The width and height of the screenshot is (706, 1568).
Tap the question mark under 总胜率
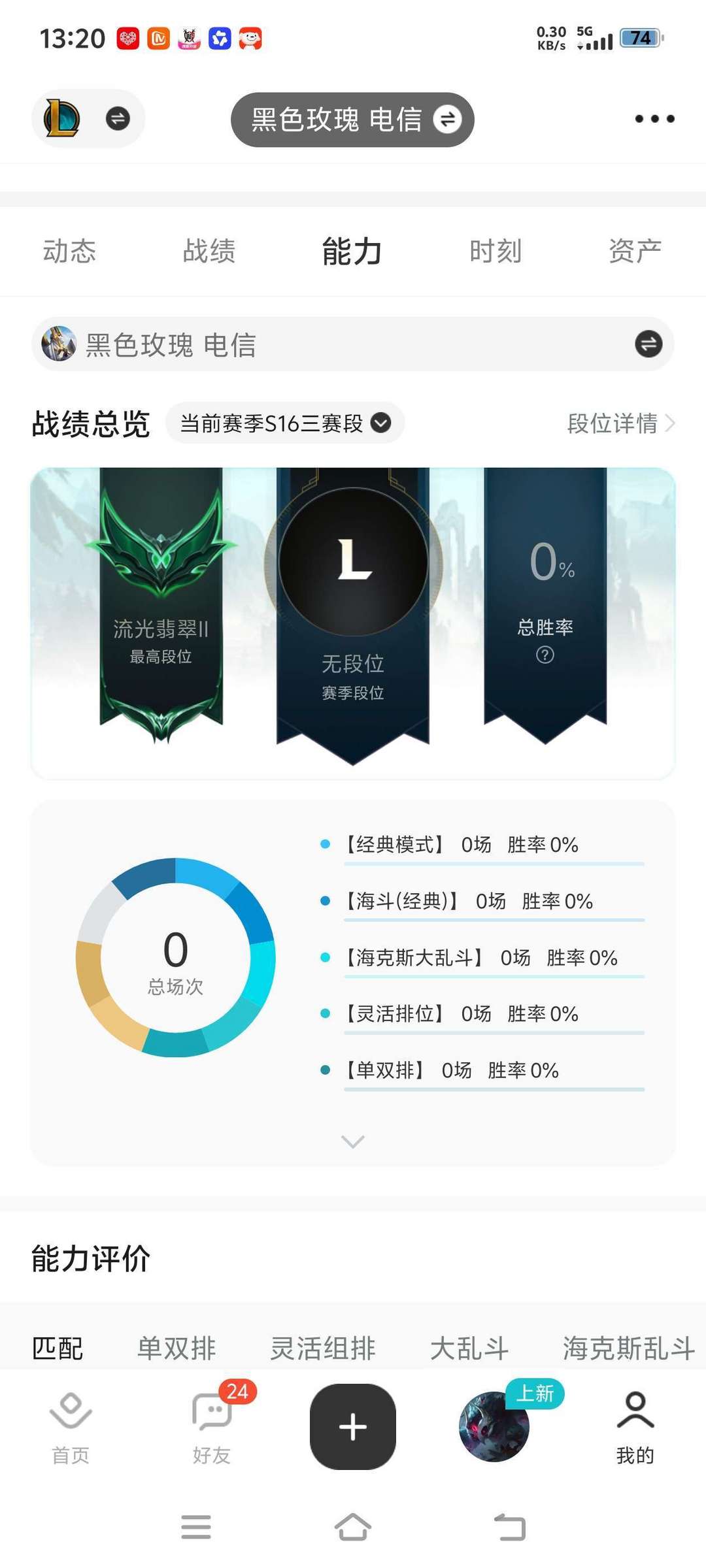(545, 655)
